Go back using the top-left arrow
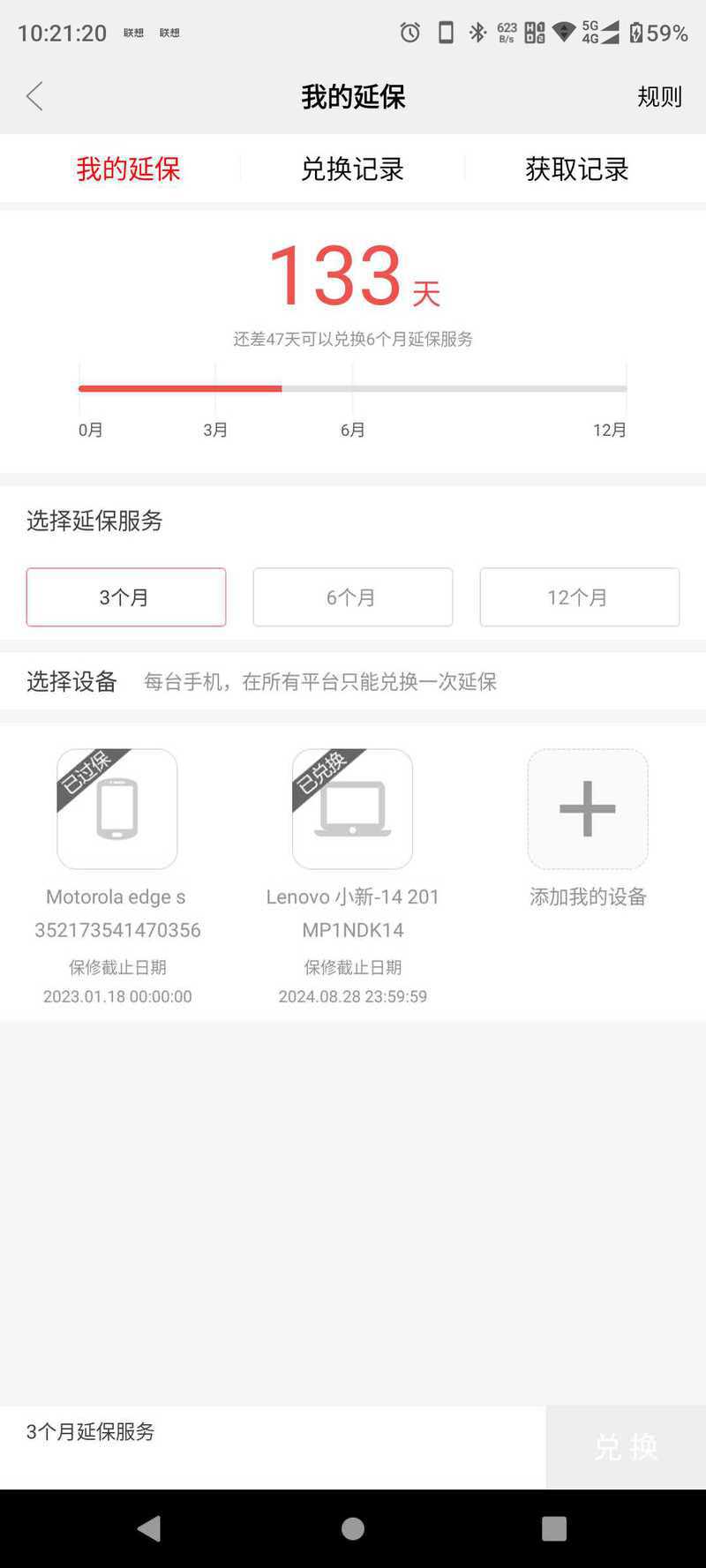706x1568 pixels. pyautogui.click(x=35, y=96)
